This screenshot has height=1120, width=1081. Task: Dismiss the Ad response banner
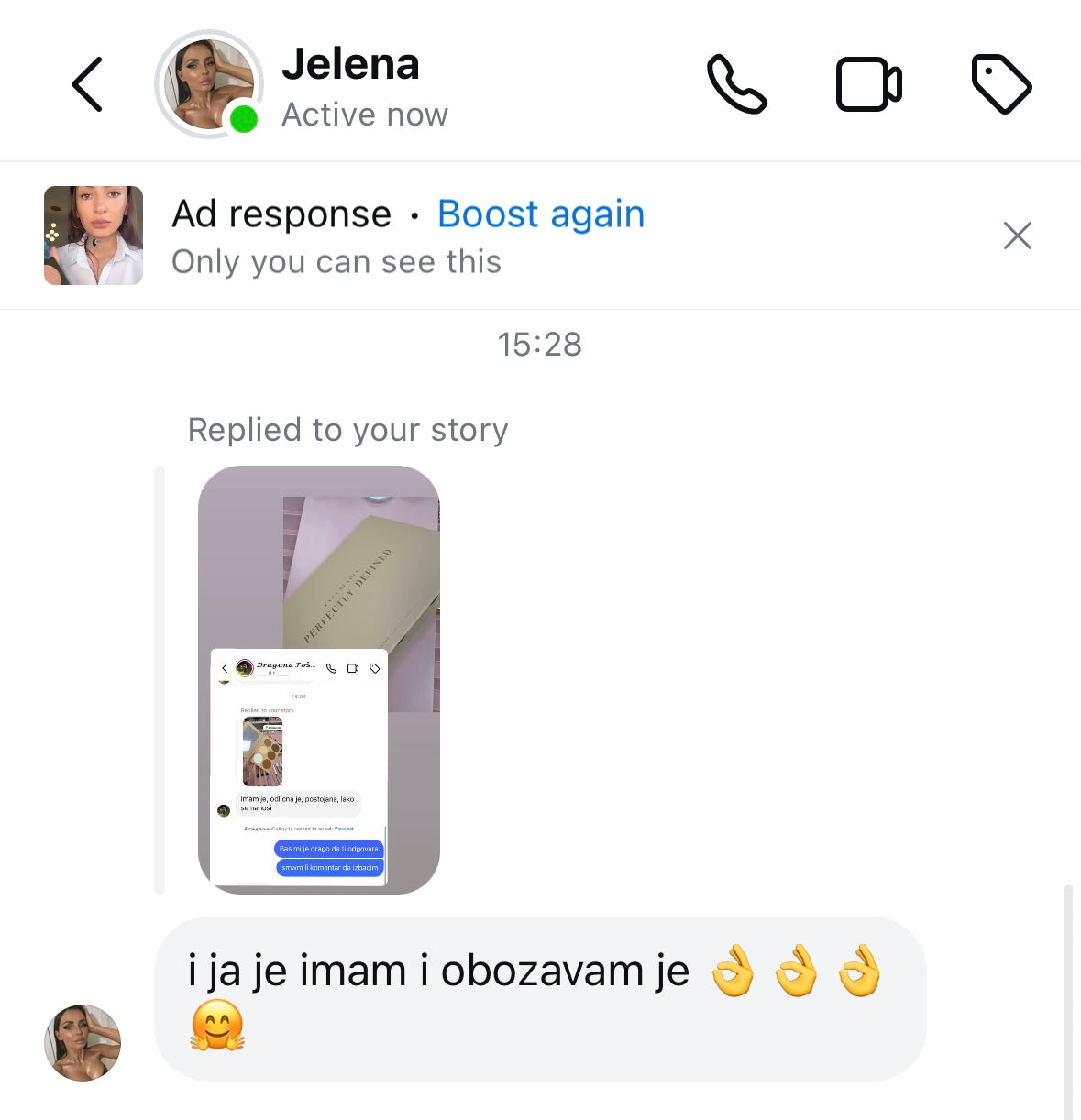[1017, 236]
